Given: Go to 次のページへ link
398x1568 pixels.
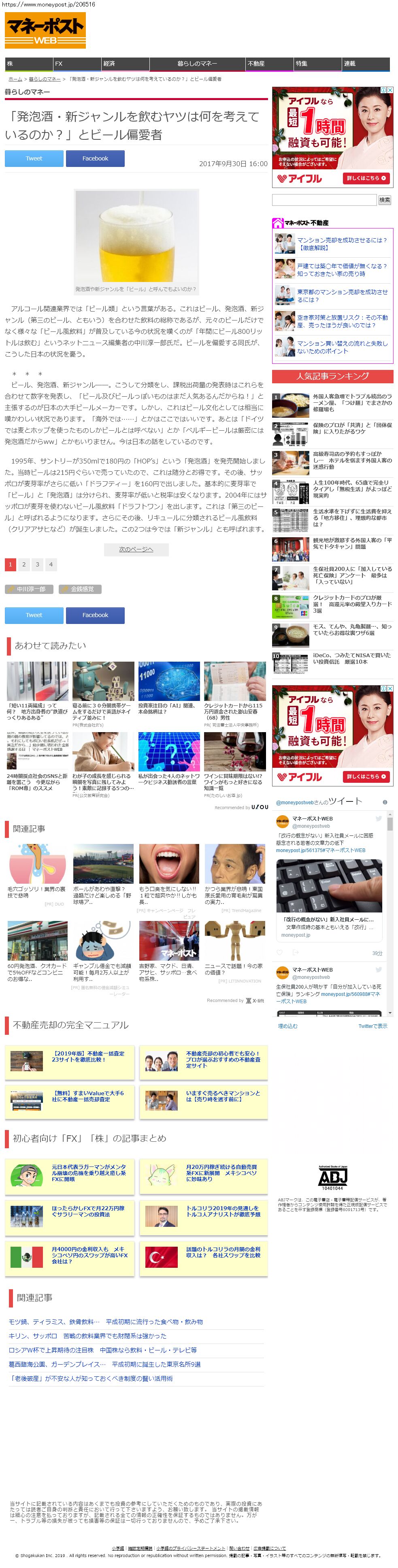Looking at the screenshot, I should tap(136, 550).
